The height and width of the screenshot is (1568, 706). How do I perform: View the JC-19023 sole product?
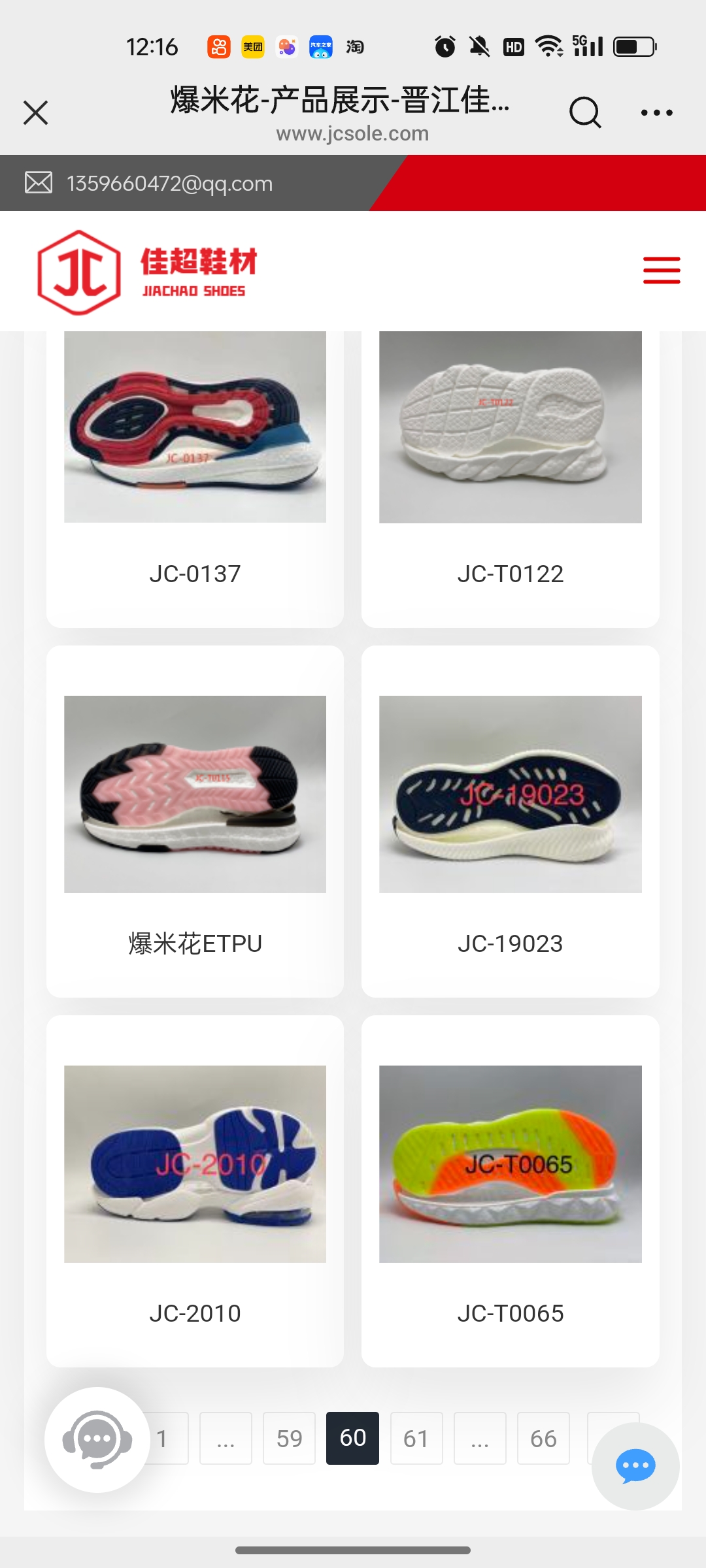point(510,821)
